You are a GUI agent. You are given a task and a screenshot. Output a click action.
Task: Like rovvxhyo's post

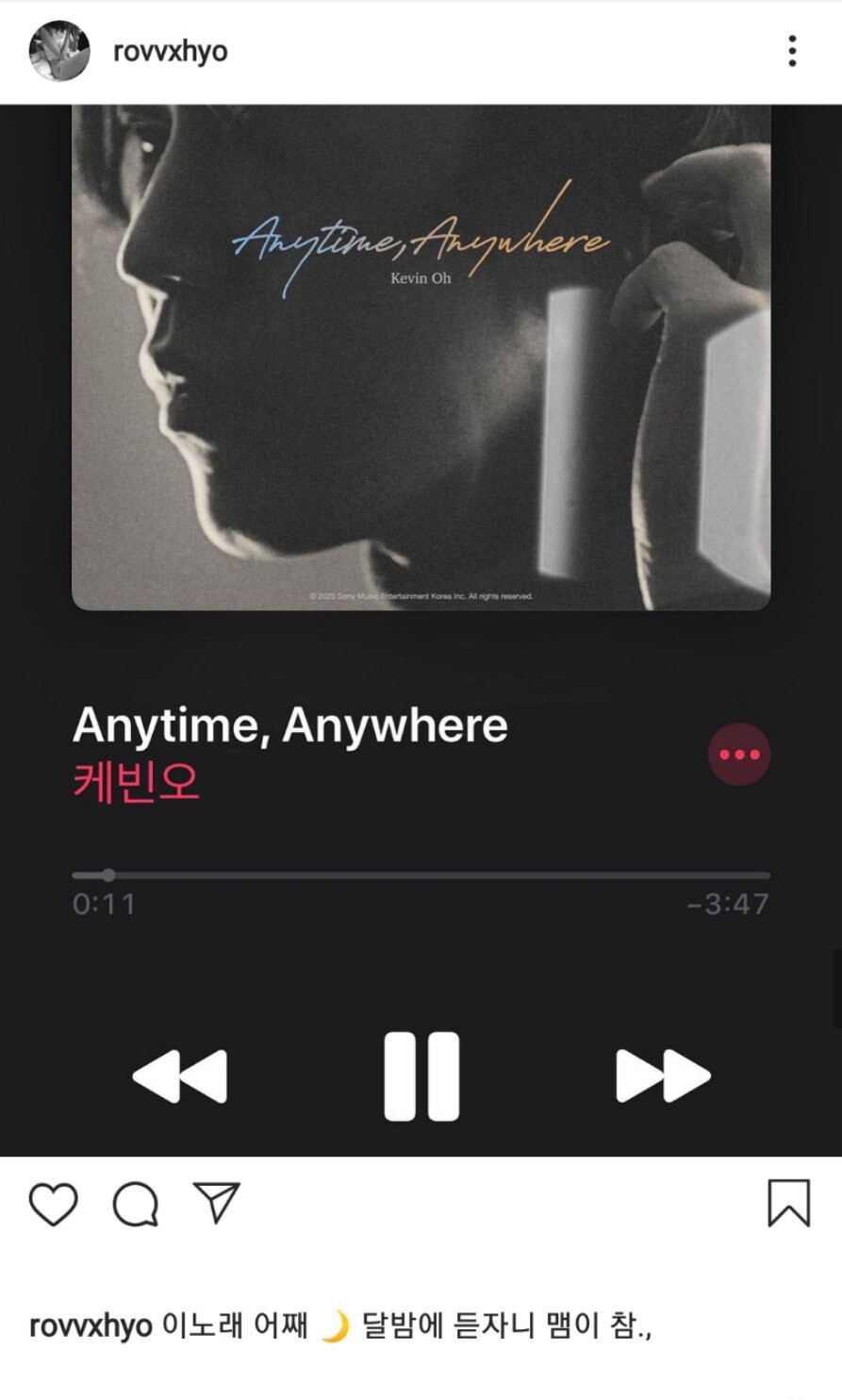pos(53,1204)
